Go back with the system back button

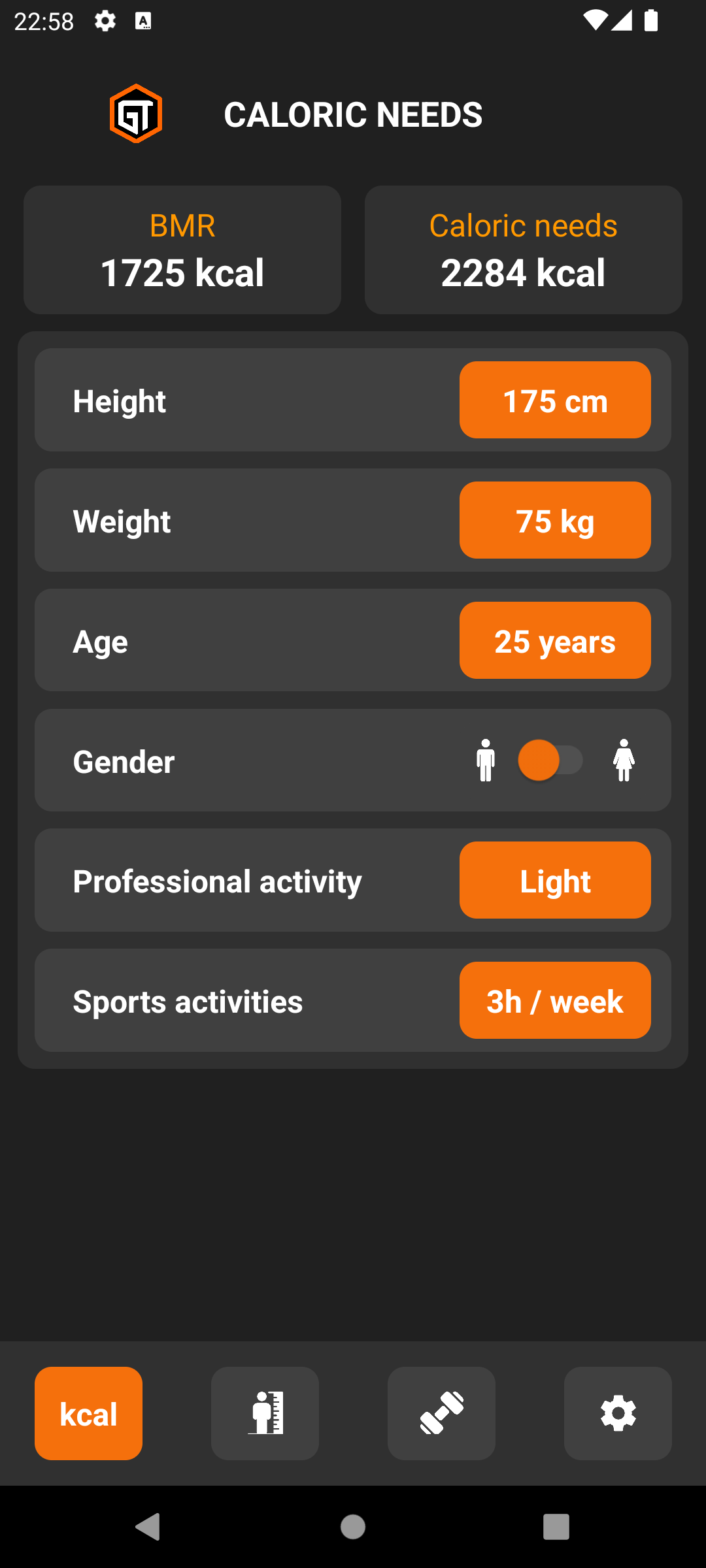148,1527
